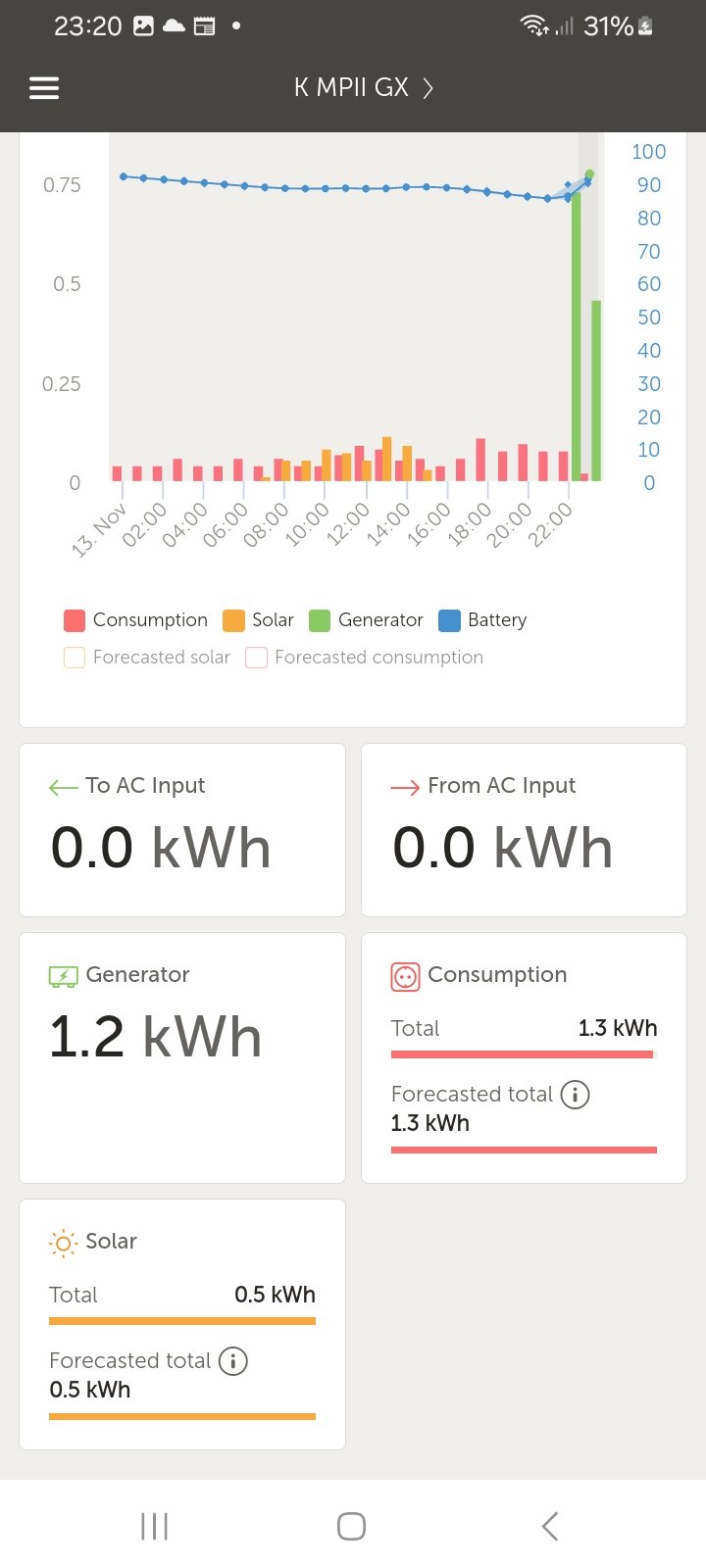Viewport: 706px width, 1568px height.
Task: Toggle the Solar series in chart legend
Action: tap(258, 620)
